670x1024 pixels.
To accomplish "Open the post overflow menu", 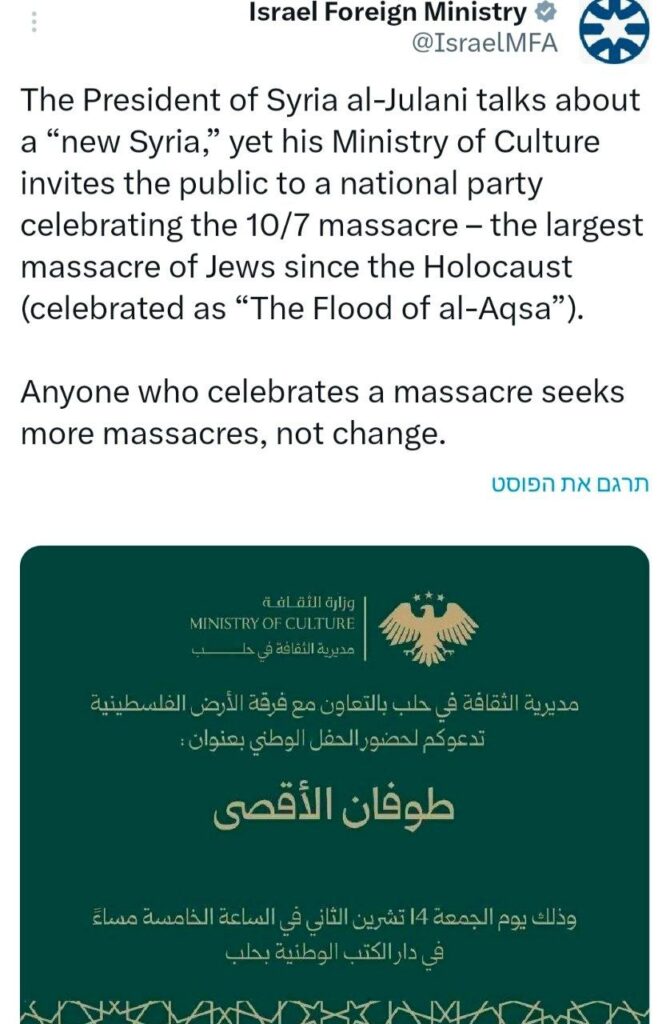I will [x=32, y=22].
